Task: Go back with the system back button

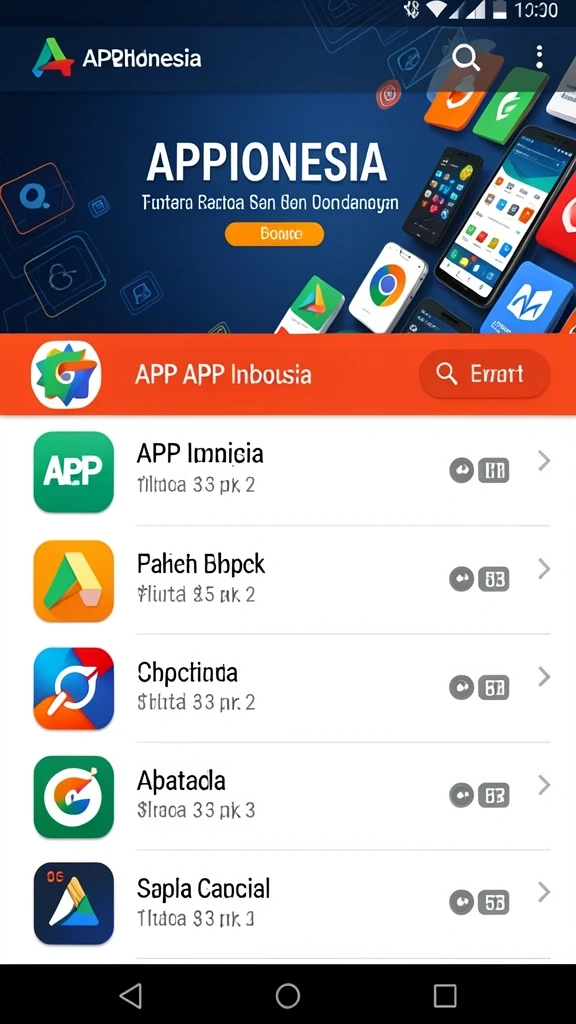Action: pos(131,996)
